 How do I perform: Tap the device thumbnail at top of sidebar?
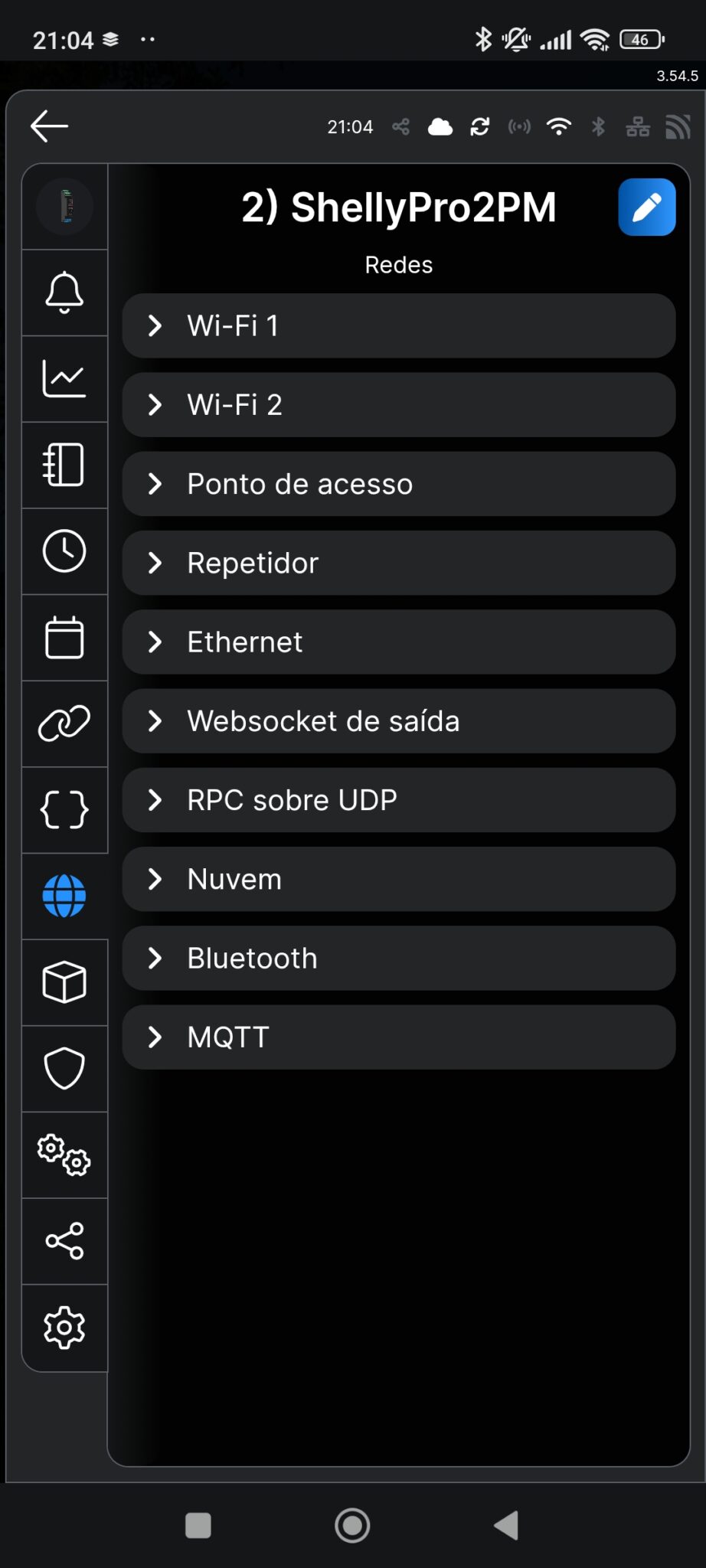64,205
